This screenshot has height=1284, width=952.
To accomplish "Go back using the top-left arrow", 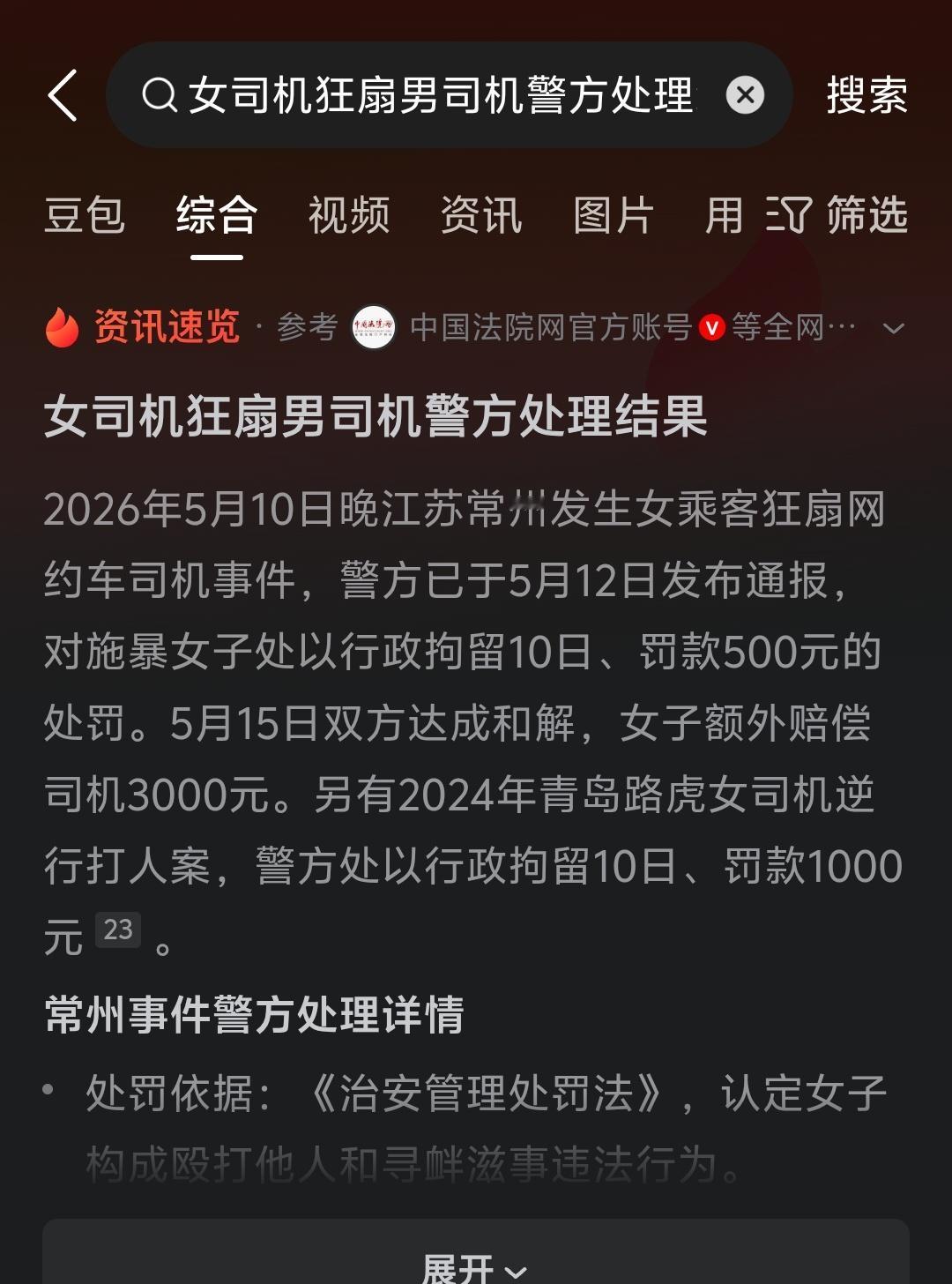I will pos(63,95).
